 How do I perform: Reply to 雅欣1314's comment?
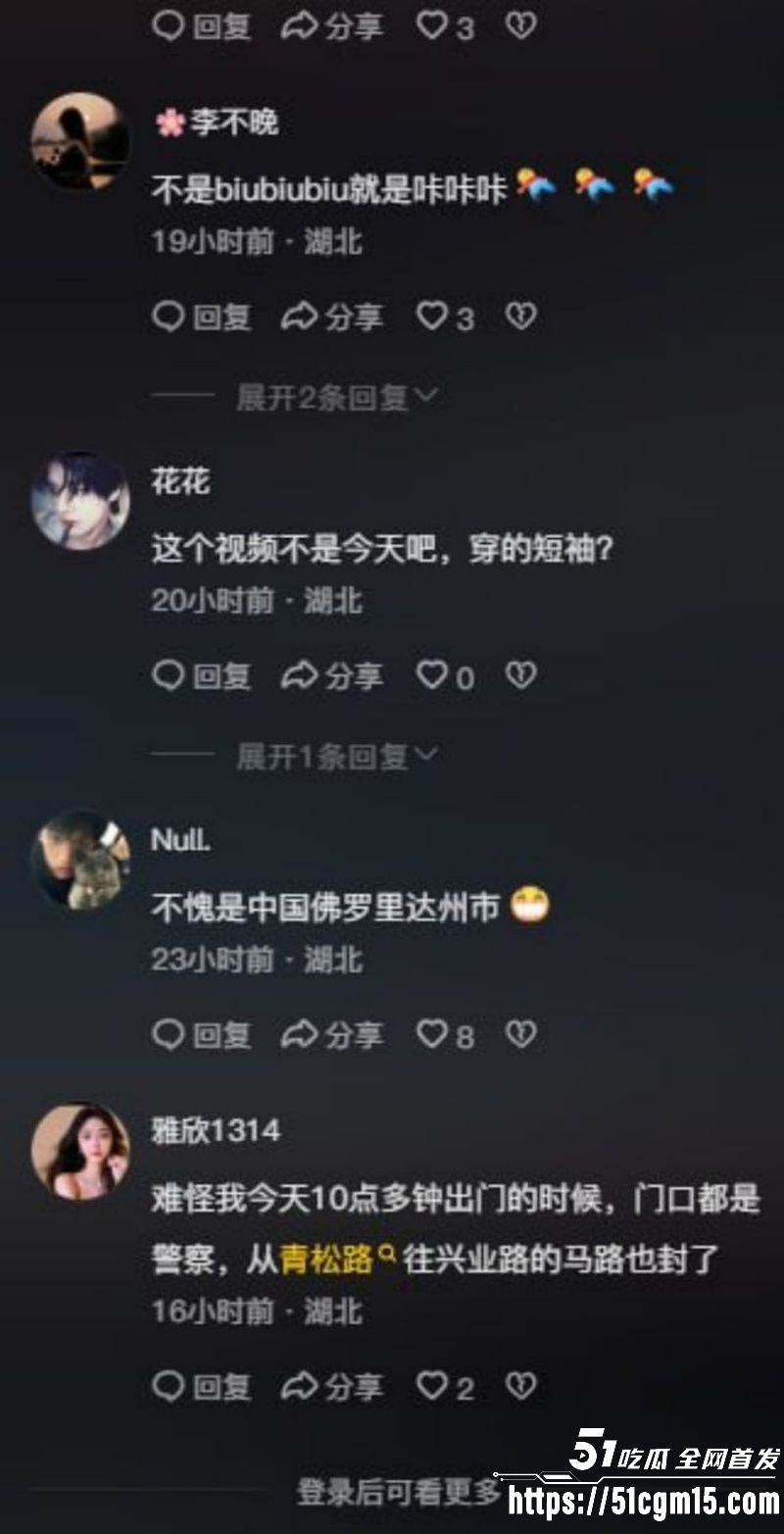[x=203, y=1386]
